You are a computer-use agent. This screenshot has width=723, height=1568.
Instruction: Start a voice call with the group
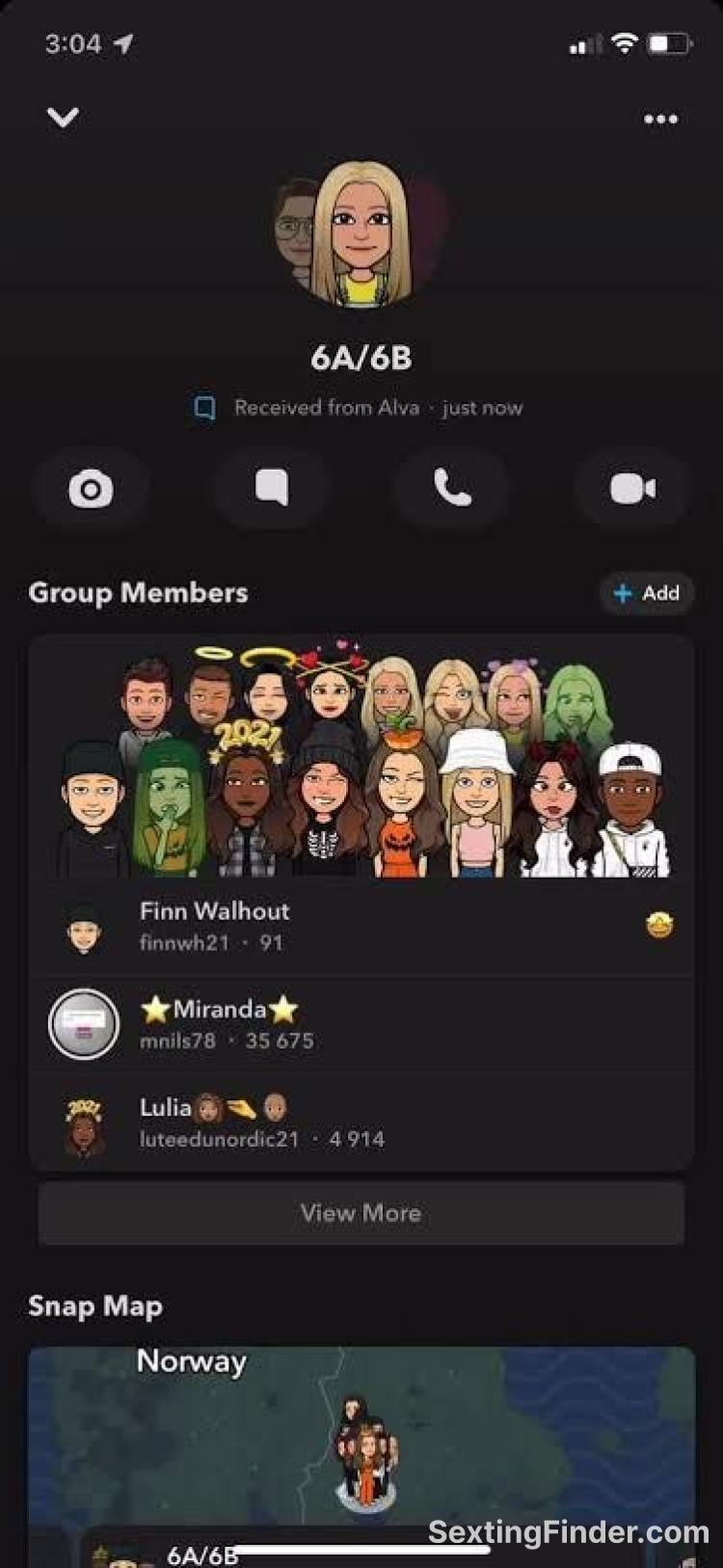click(452, 489)
